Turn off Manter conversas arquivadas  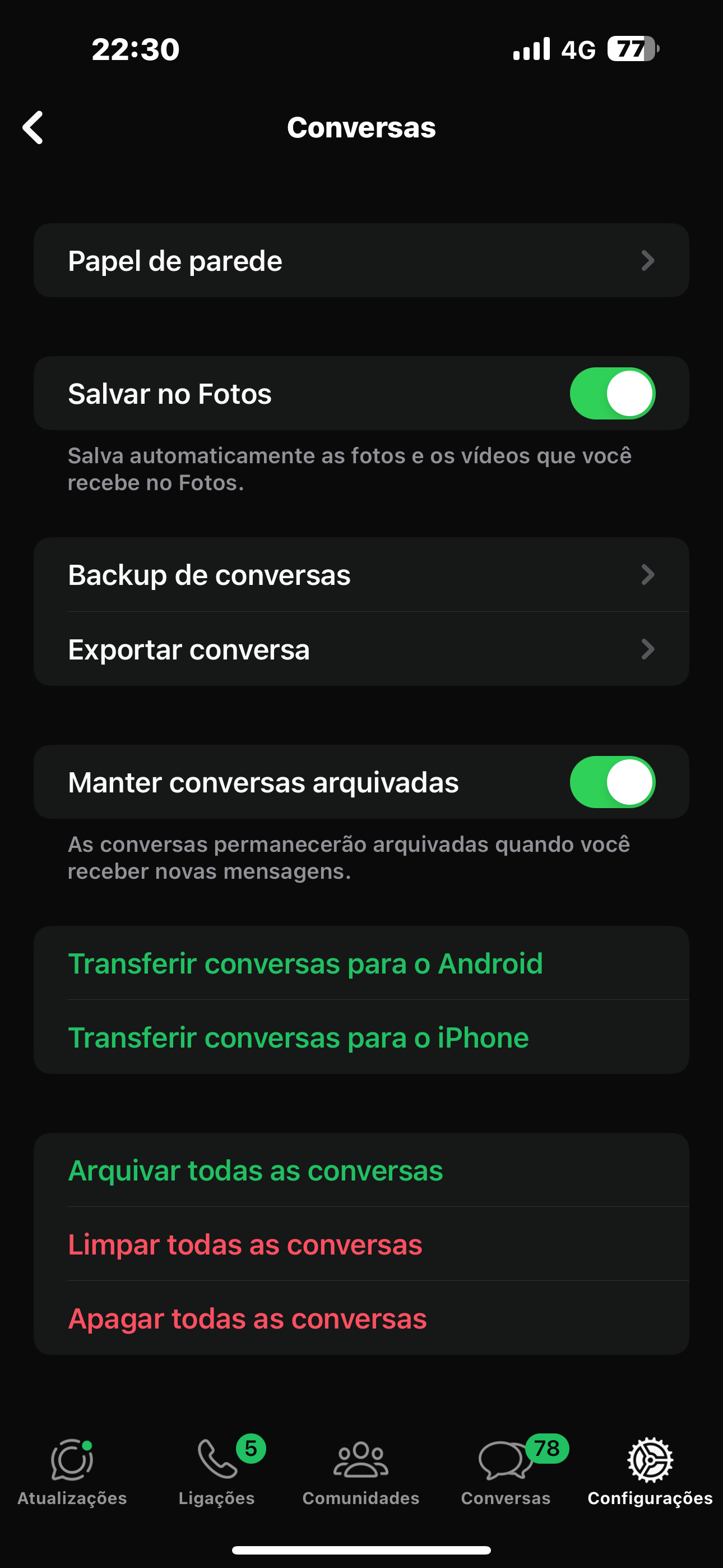coord(611,782)
